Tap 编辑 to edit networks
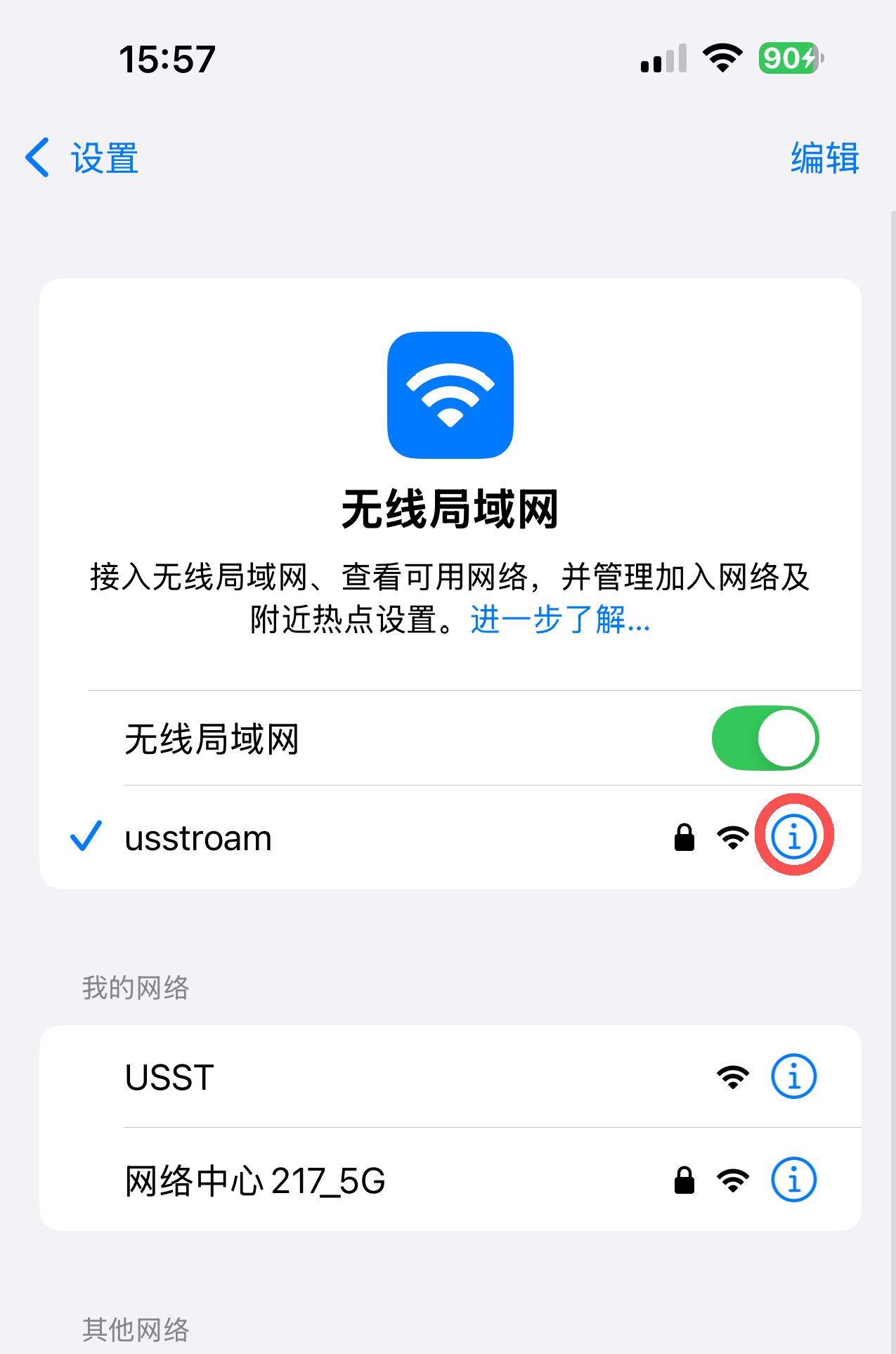Image resolution: width=896 pixels, height=1354 pixels. point(824,157)
